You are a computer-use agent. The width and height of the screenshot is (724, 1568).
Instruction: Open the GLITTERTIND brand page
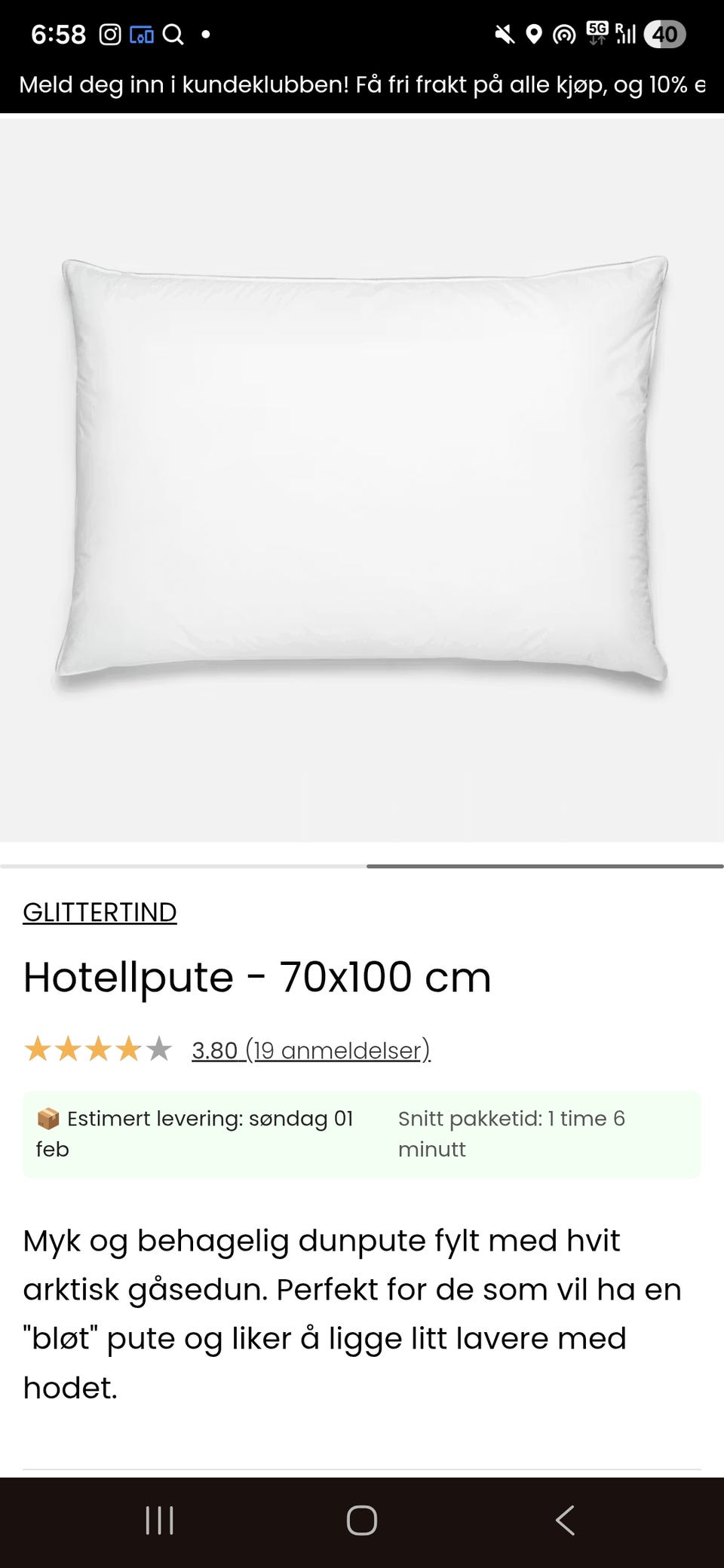click(99, 912)
